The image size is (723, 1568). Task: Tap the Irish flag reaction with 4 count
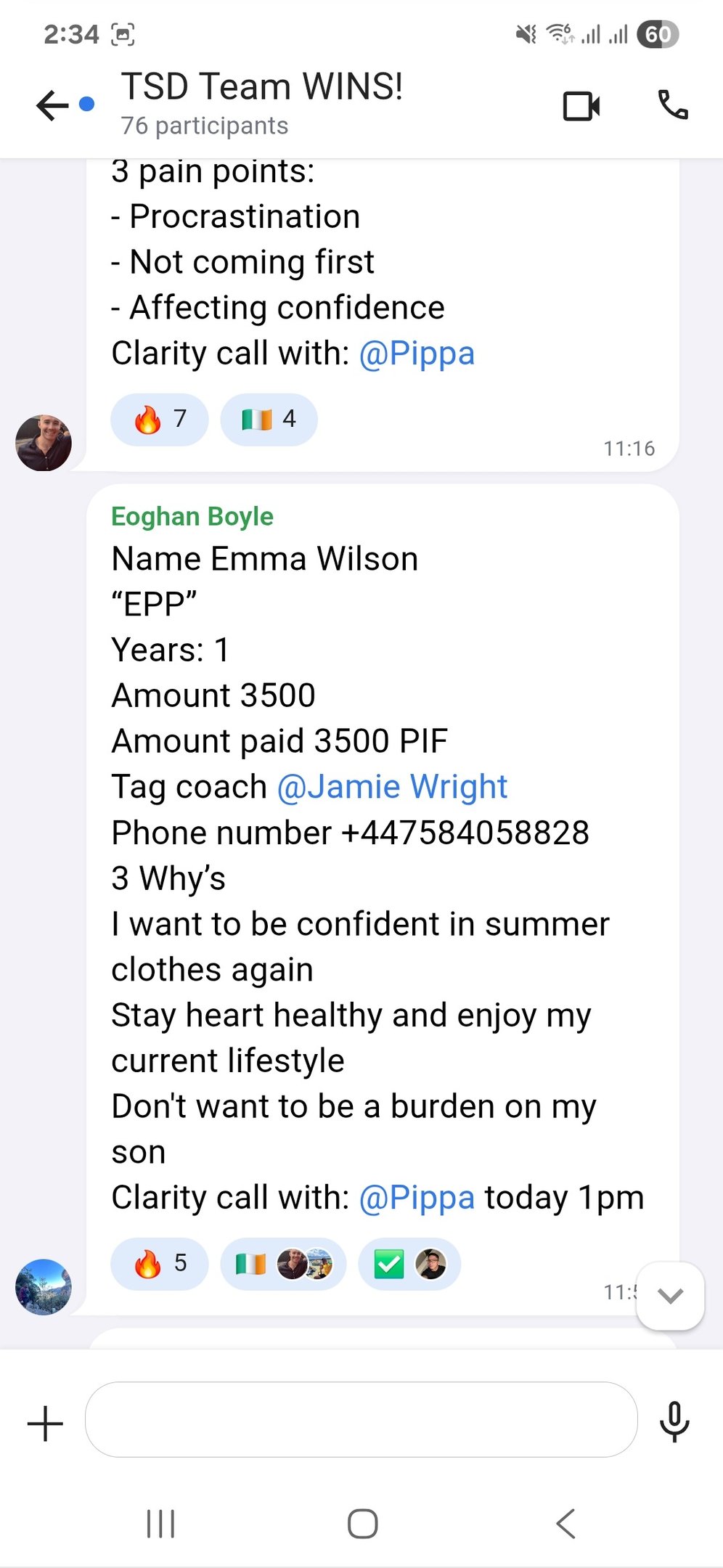[269, 419]
